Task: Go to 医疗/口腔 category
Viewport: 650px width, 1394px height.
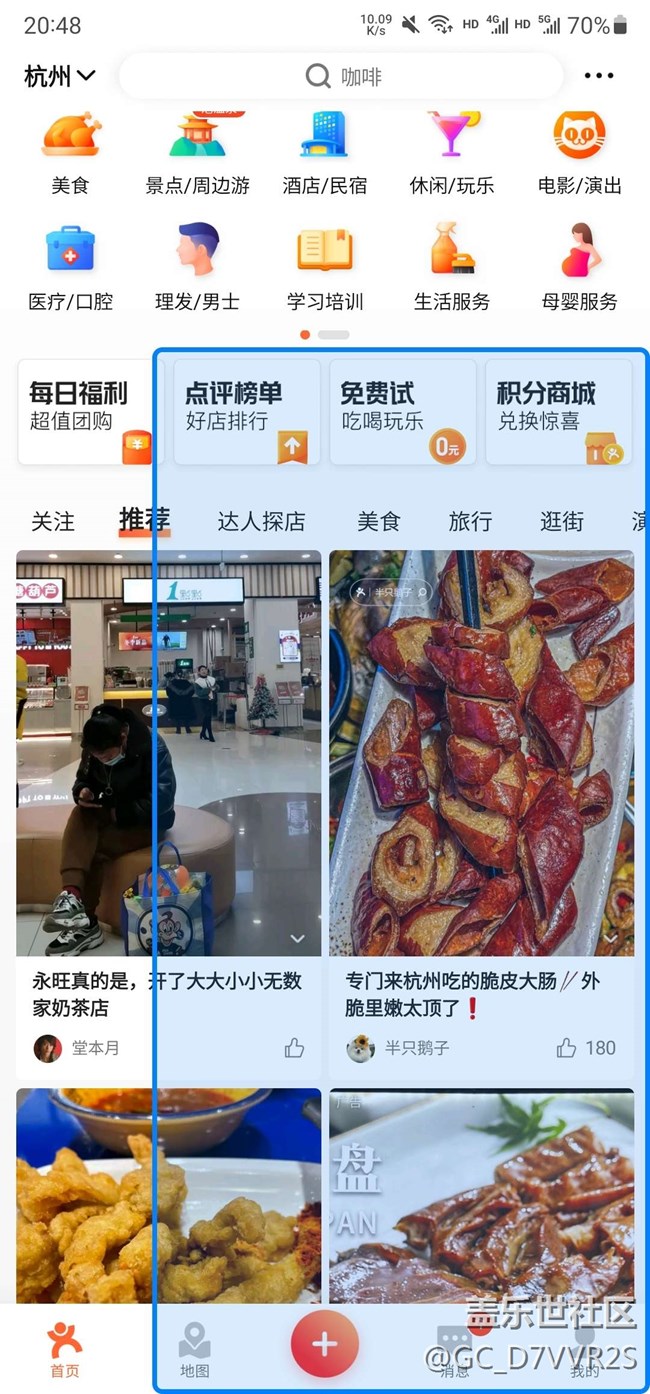Action: coord(70,268)
